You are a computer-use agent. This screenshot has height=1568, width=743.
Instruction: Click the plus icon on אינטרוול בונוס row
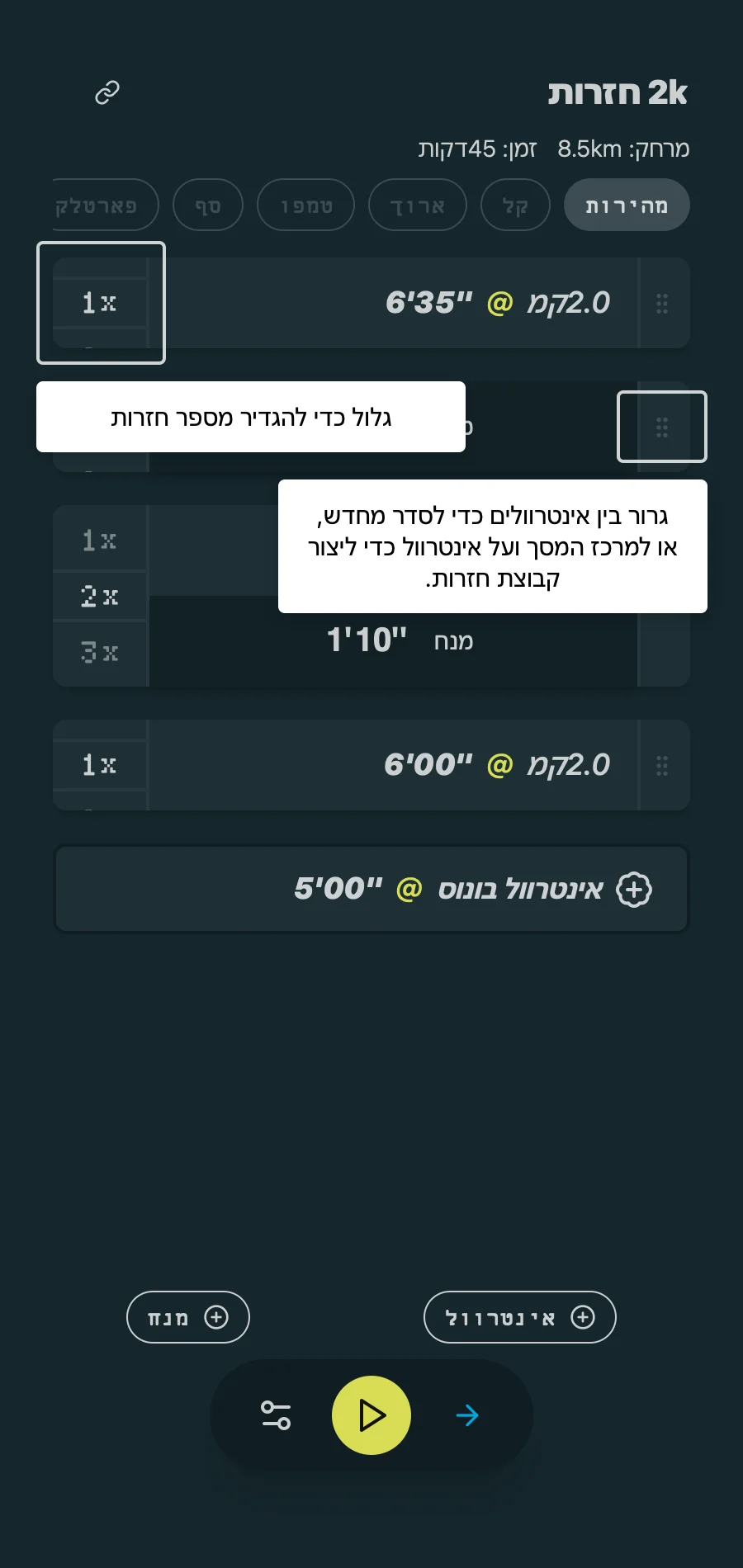[x=634, y=889]
